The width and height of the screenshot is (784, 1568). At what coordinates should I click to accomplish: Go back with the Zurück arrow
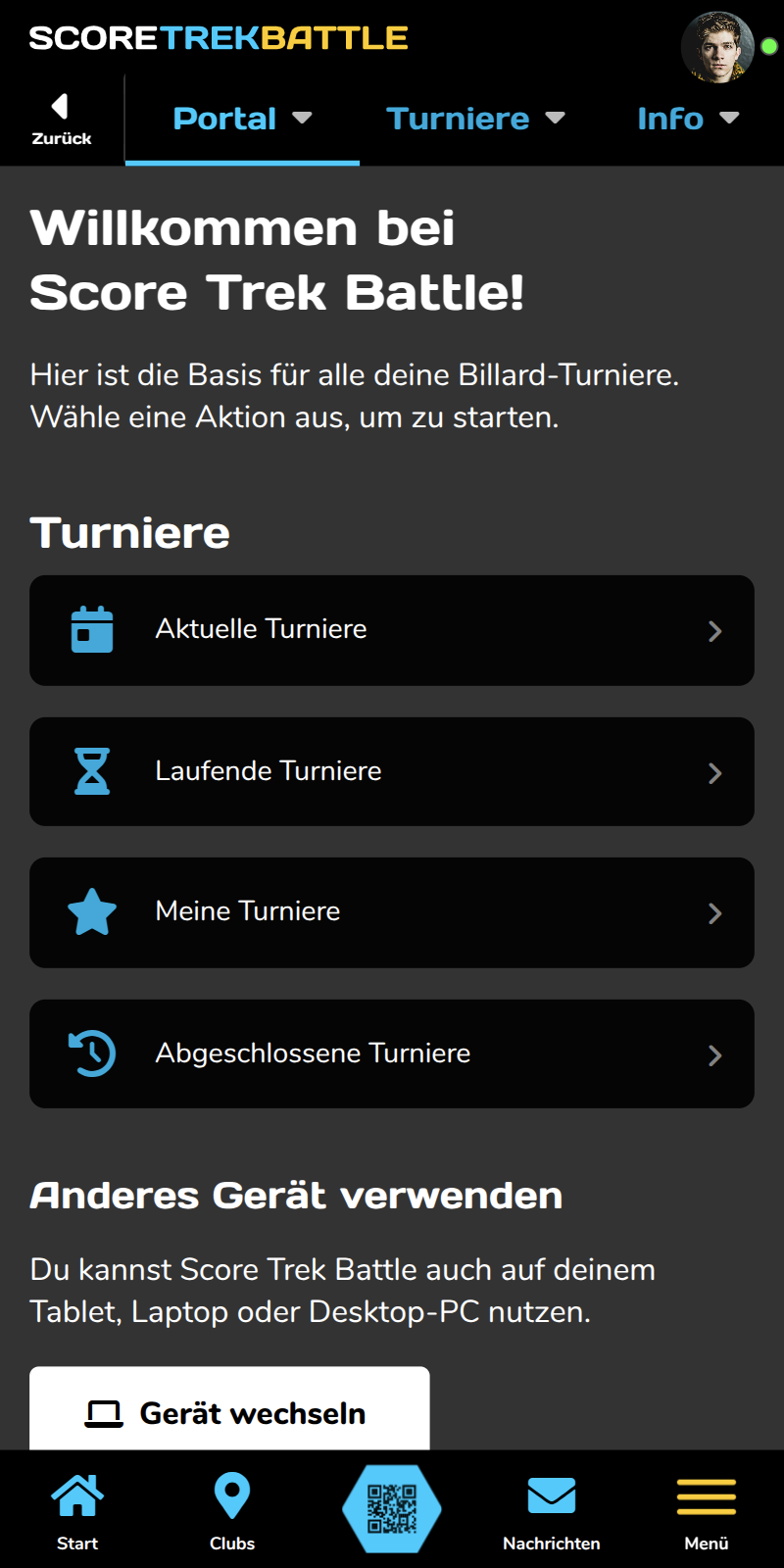61,120
